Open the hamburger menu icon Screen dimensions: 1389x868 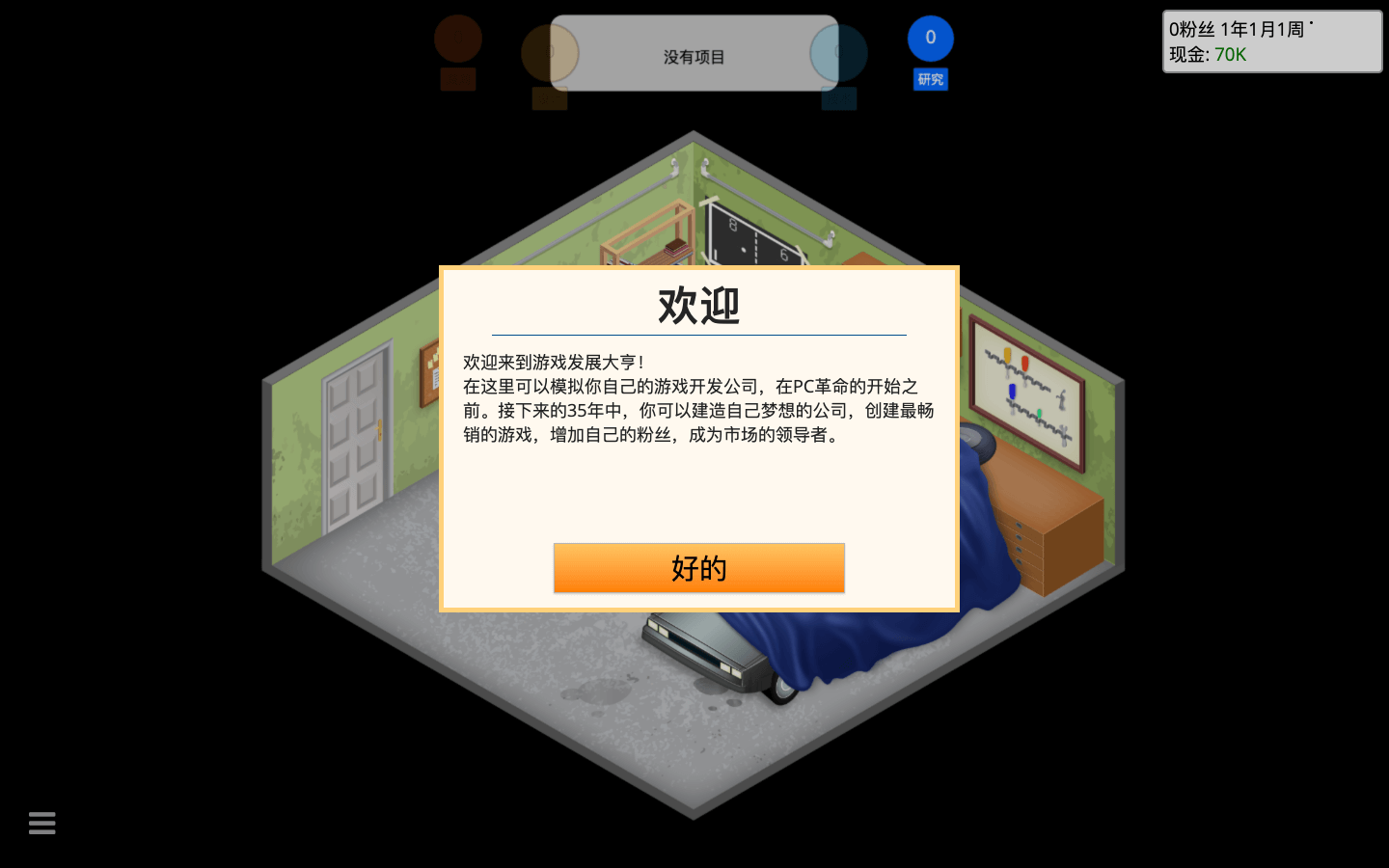click(41, 823)
